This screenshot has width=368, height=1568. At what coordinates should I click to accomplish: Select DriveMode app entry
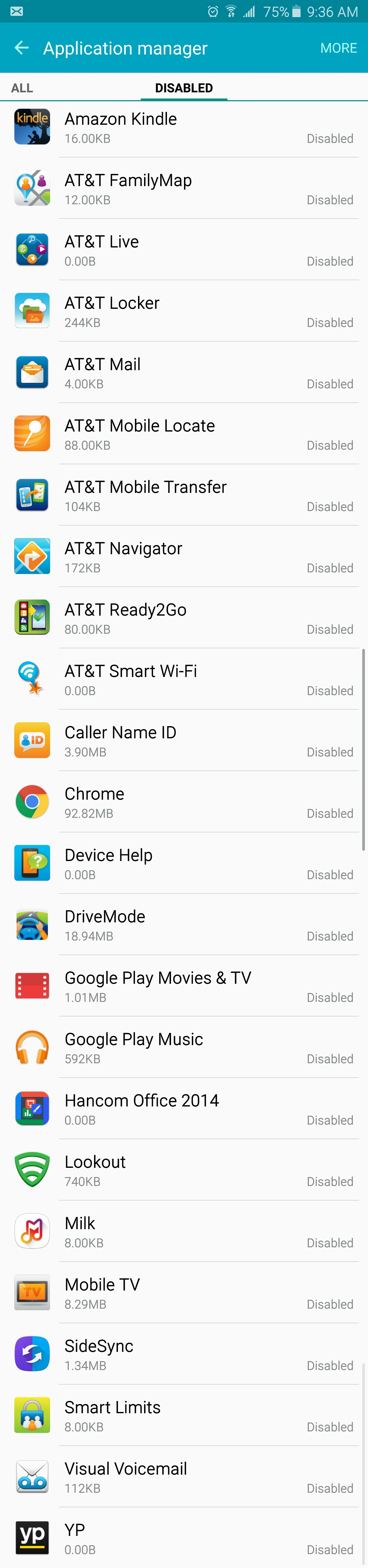(x=184, y=924)
